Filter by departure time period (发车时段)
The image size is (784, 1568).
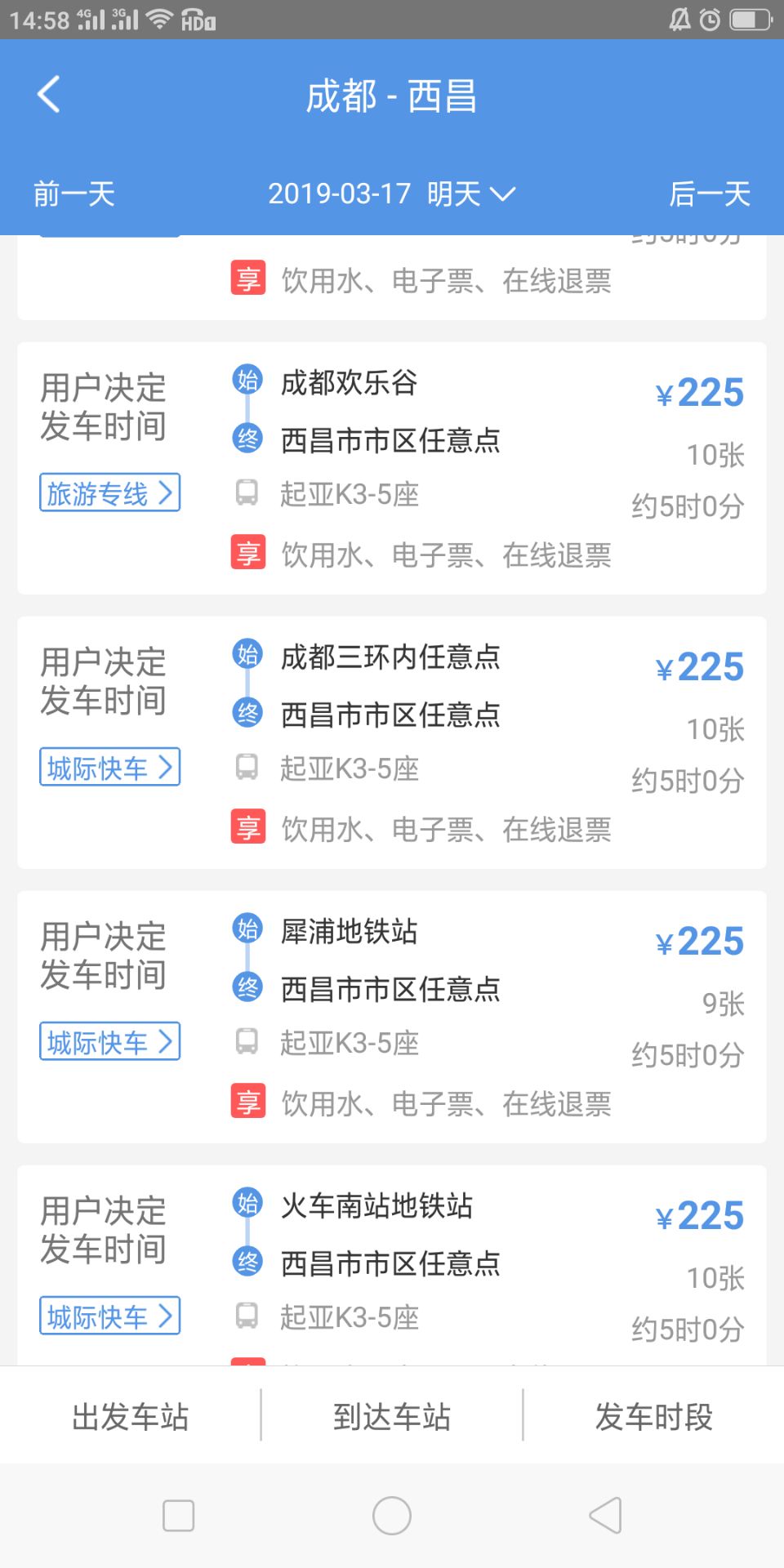[x=653, y=1416]
